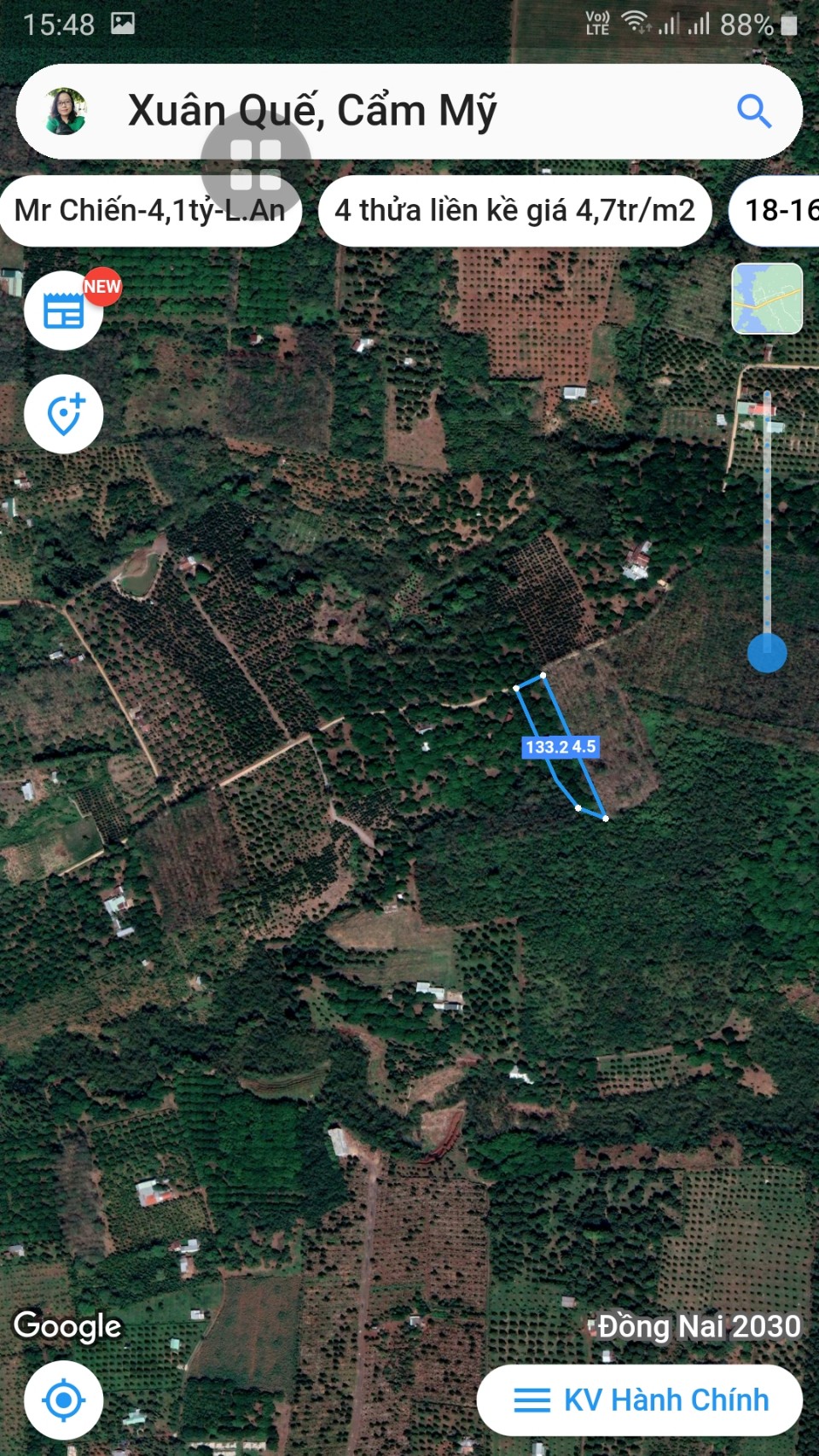Viewport: 819px width, 1456px height.
Task: Open the NEW listings news button
Action: (x=65, y=311)
